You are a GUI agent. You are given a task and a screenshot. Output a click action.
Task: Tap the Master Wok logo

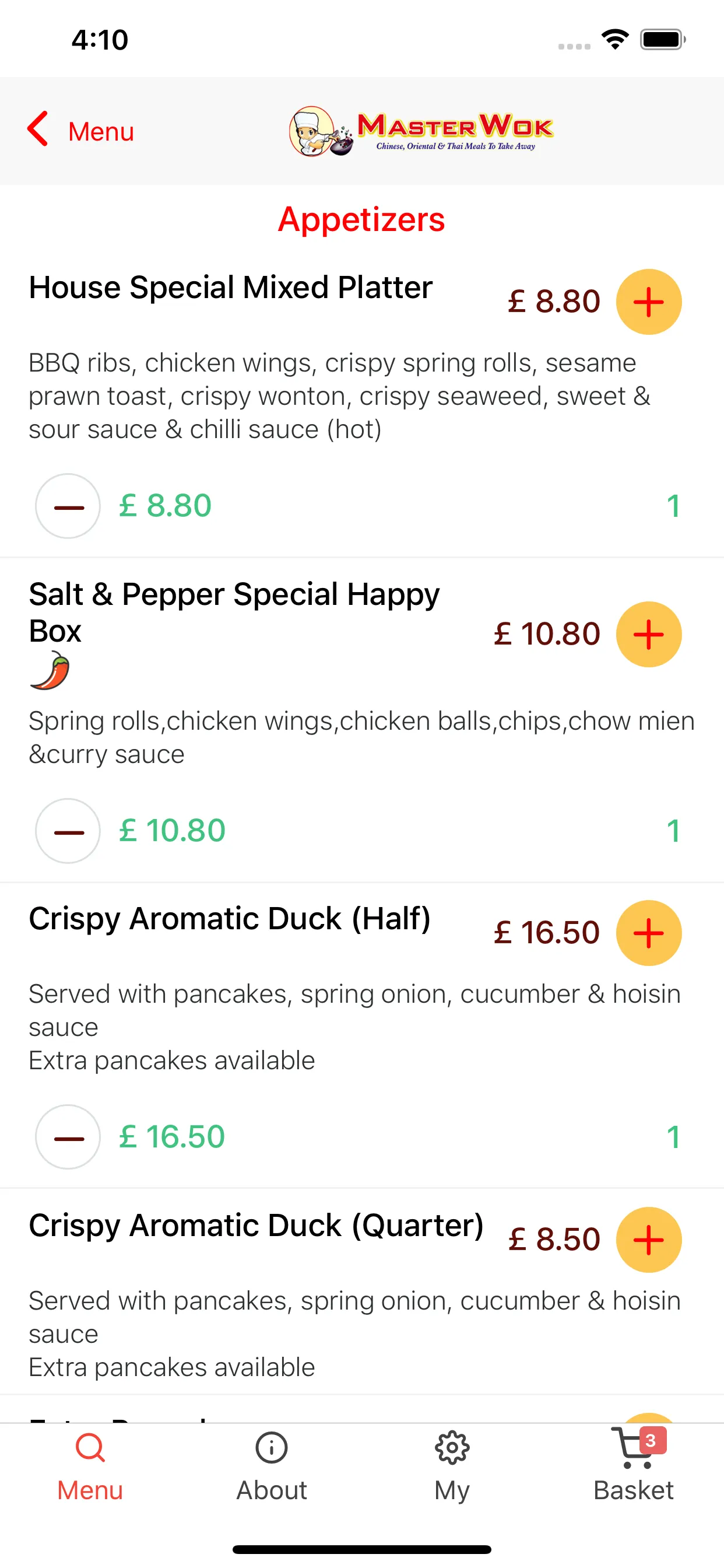(x=421, y=129)
